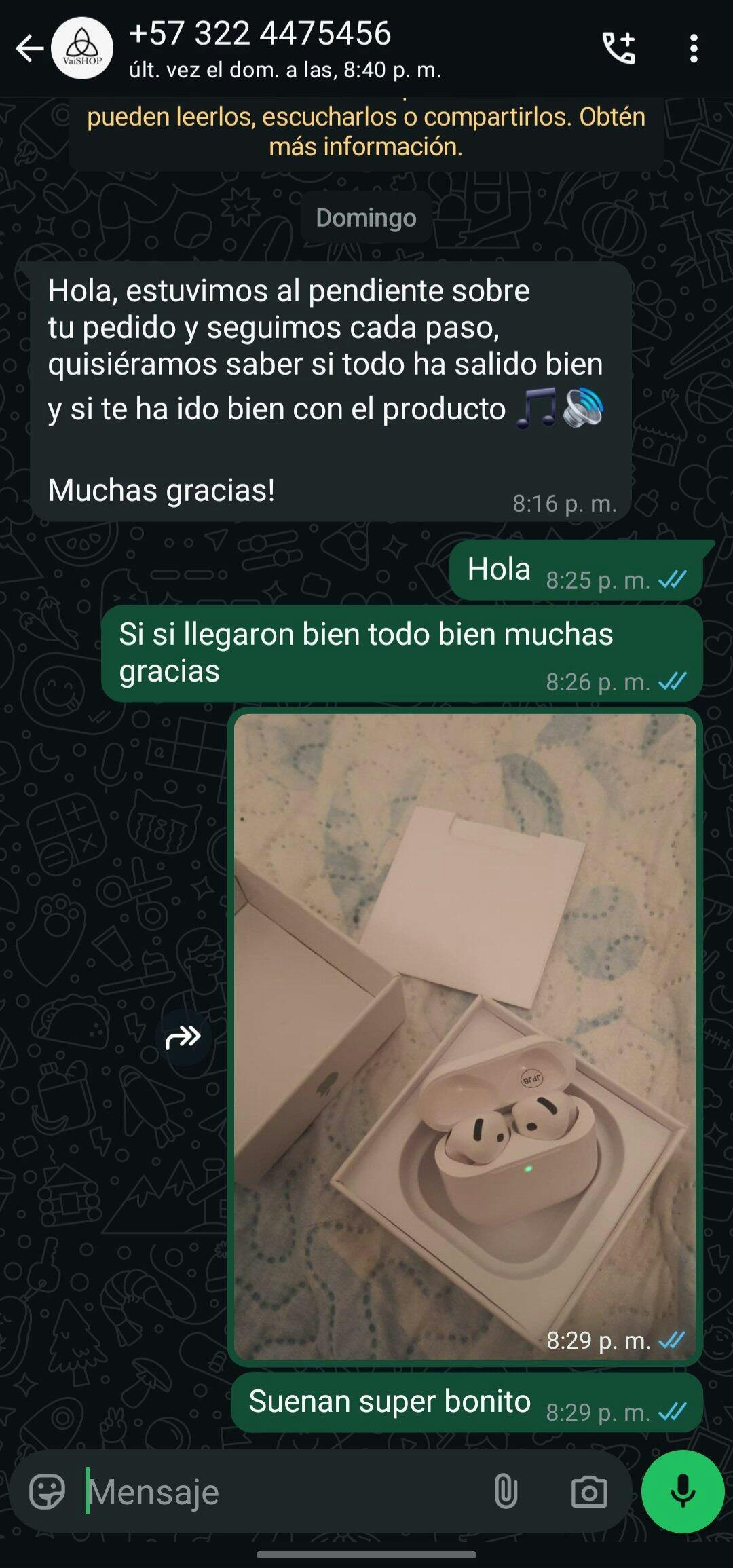This screenshot has width=733, height=1568.
Task: Open the camera to send a photo
Action: [588, 1491]
